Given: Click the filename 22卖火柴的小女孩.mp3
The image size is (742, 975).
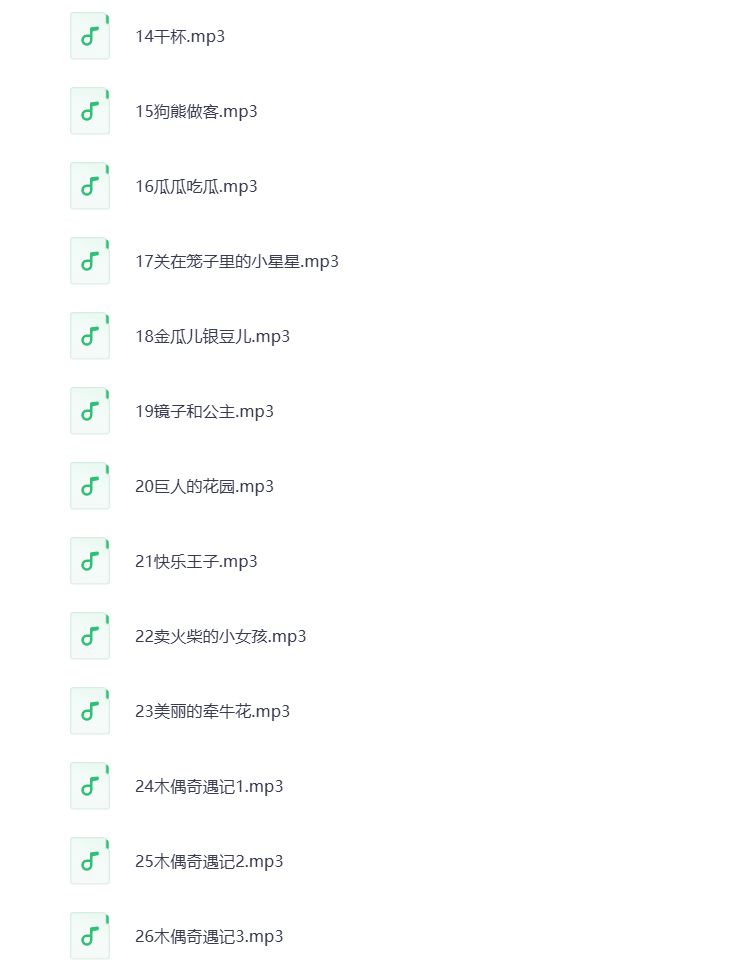Looking at the screenshot, I should tap(221, 636).
